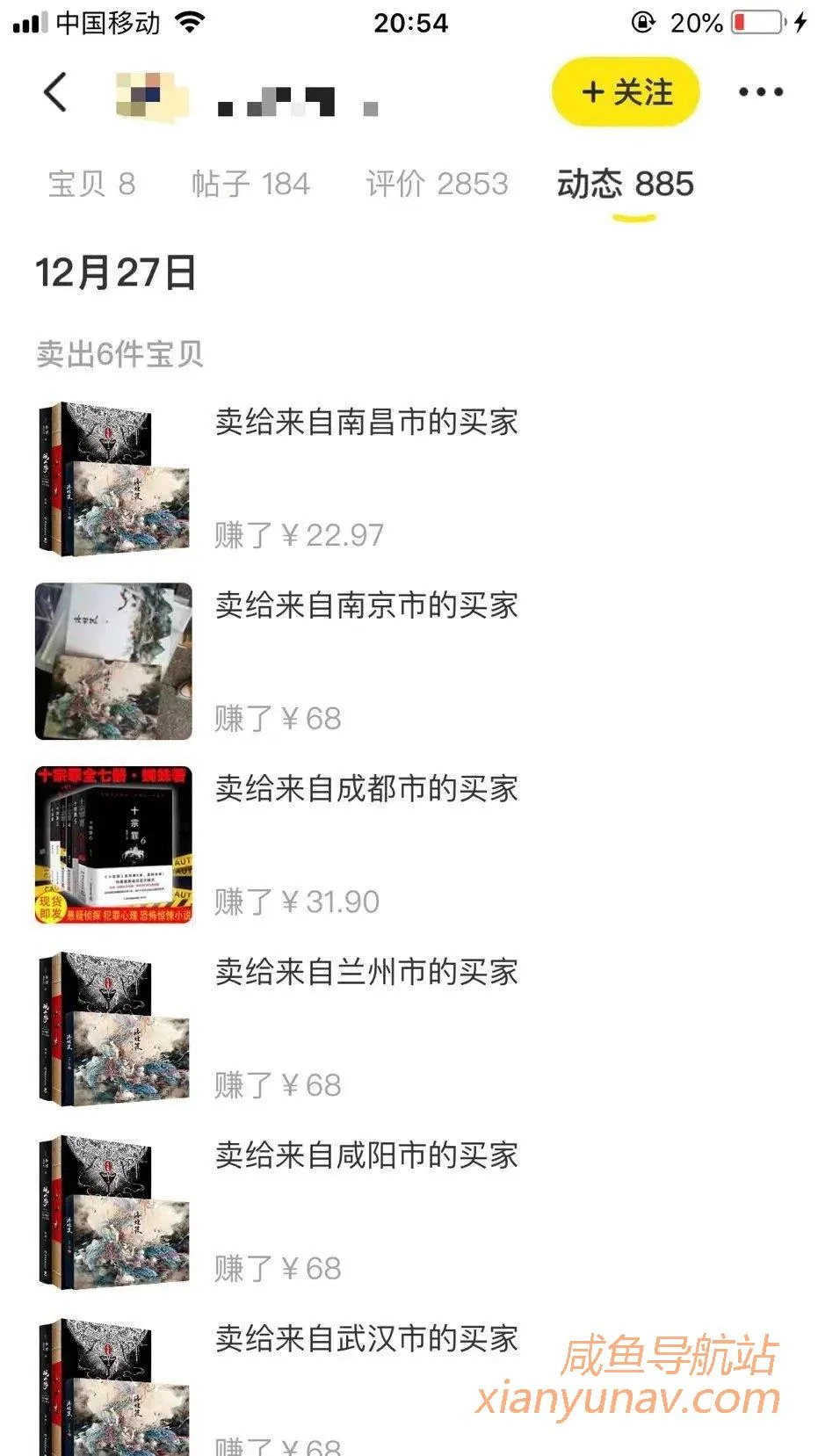Select the active 动态 885 tab
This screenshot has height=1456, width=818.
[626, 185]
